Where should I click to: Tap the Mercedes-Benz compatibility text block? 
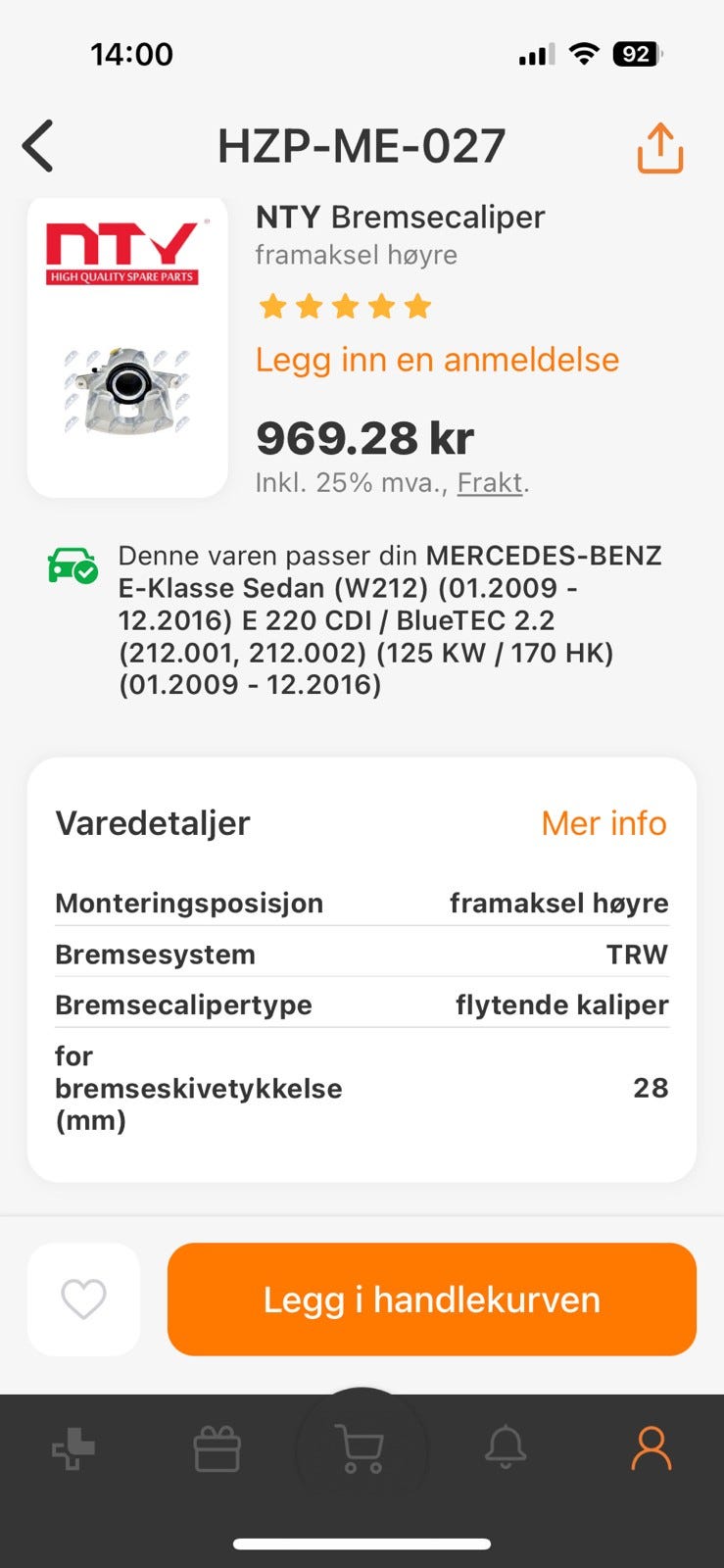(x=391, y=619)
